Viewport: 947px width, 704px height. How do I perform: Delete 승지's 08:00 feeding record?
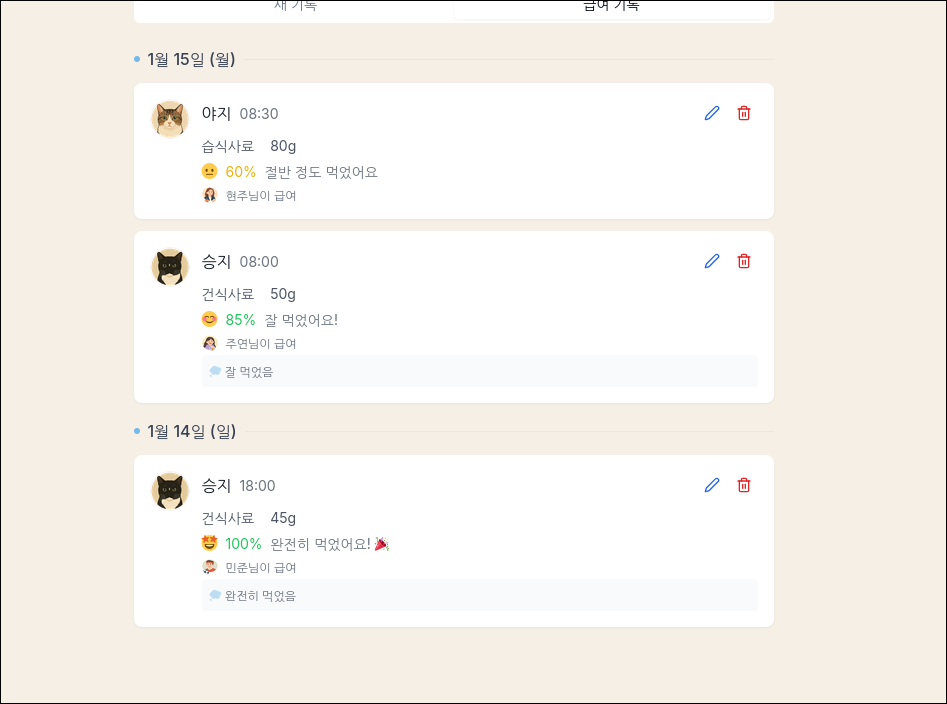744,261
